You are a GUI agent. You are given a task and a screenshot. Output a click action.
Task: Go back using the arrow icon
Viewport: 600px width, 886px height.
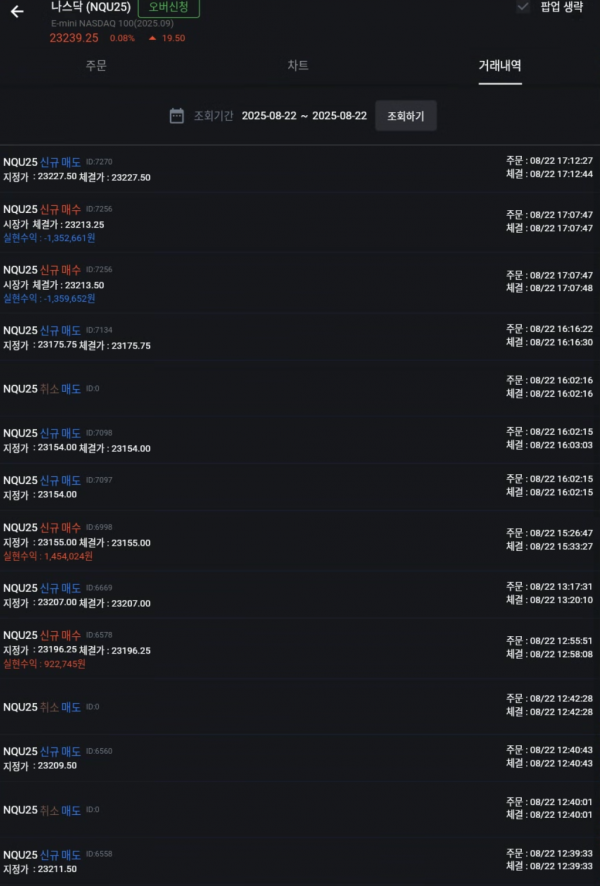point(17,12)
